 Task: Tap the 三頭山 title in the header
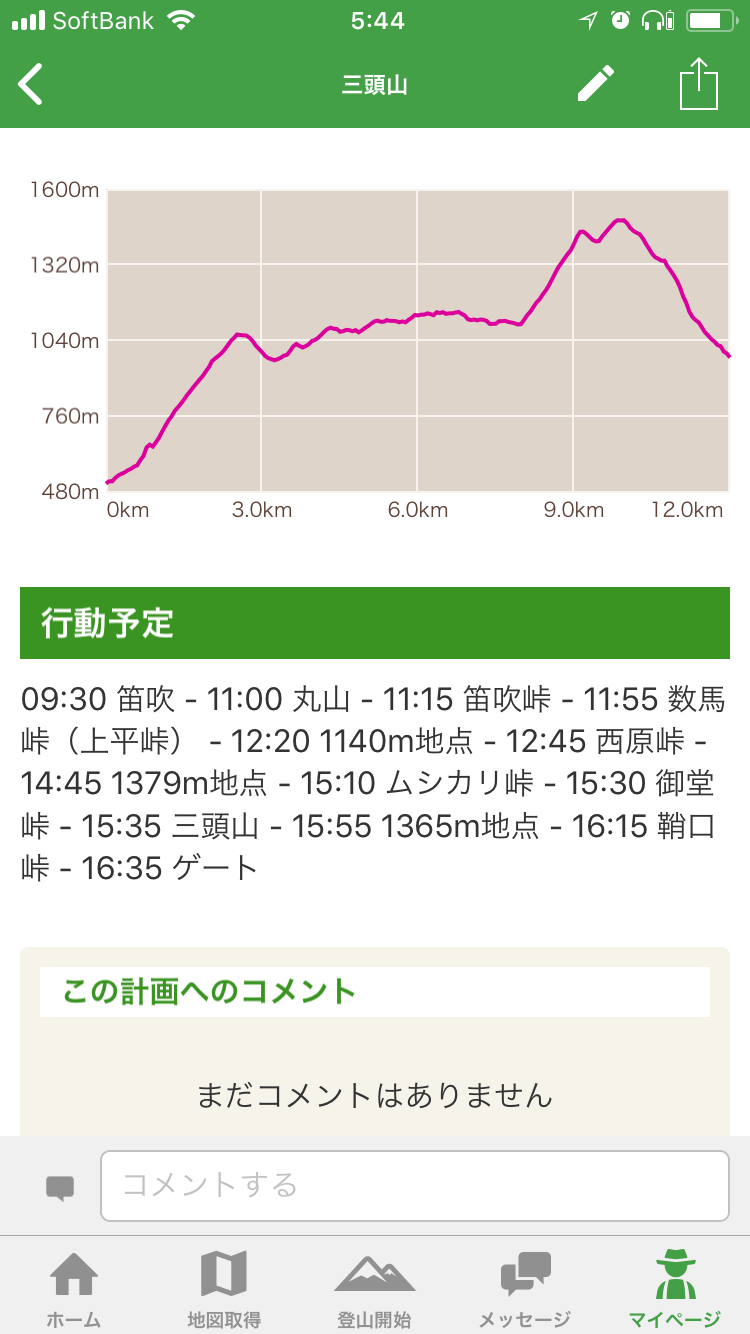tap(374, 84)
